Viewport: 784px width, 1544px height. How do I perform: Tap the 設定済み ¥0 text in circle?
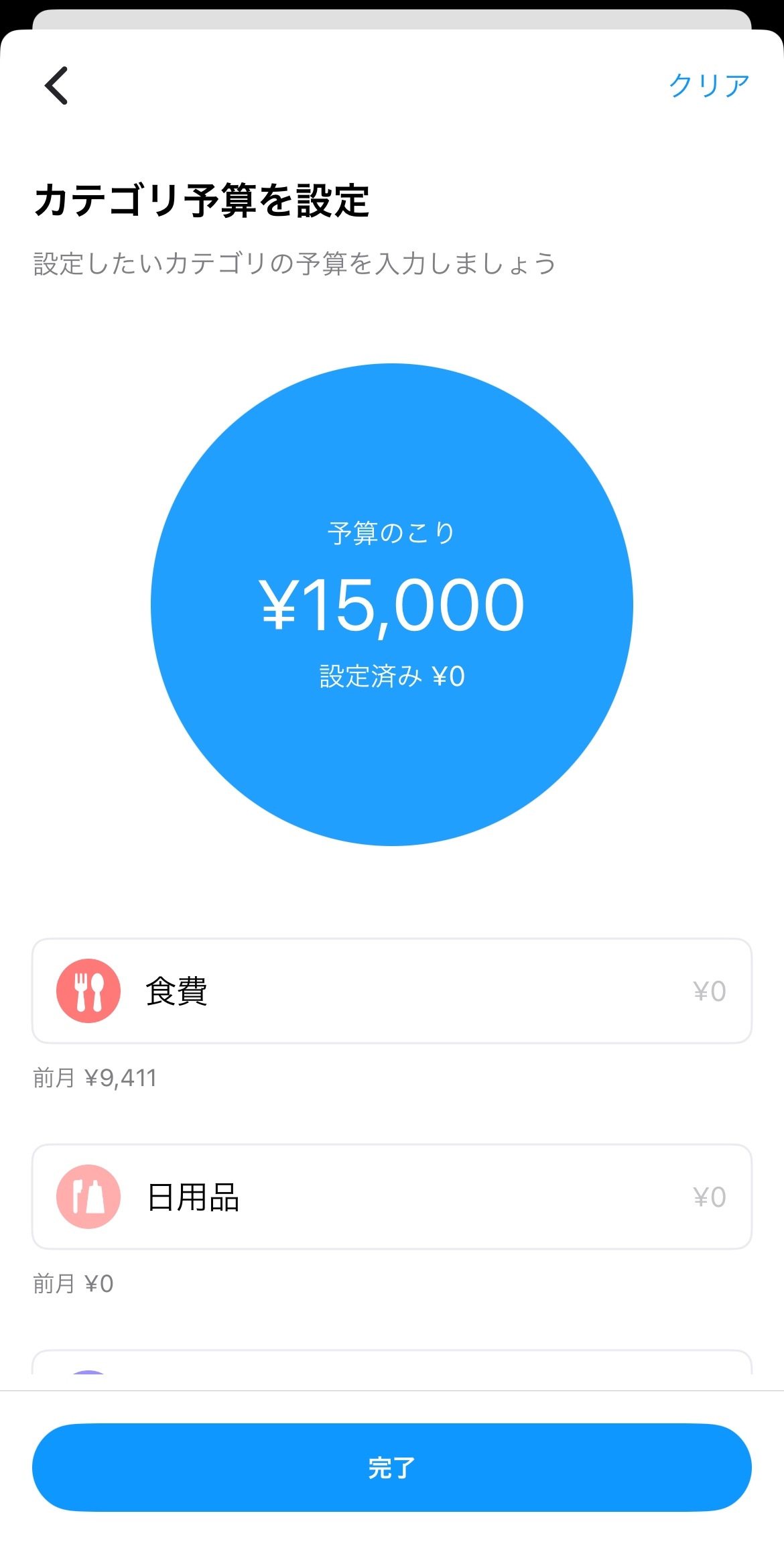tap(392, 676)
